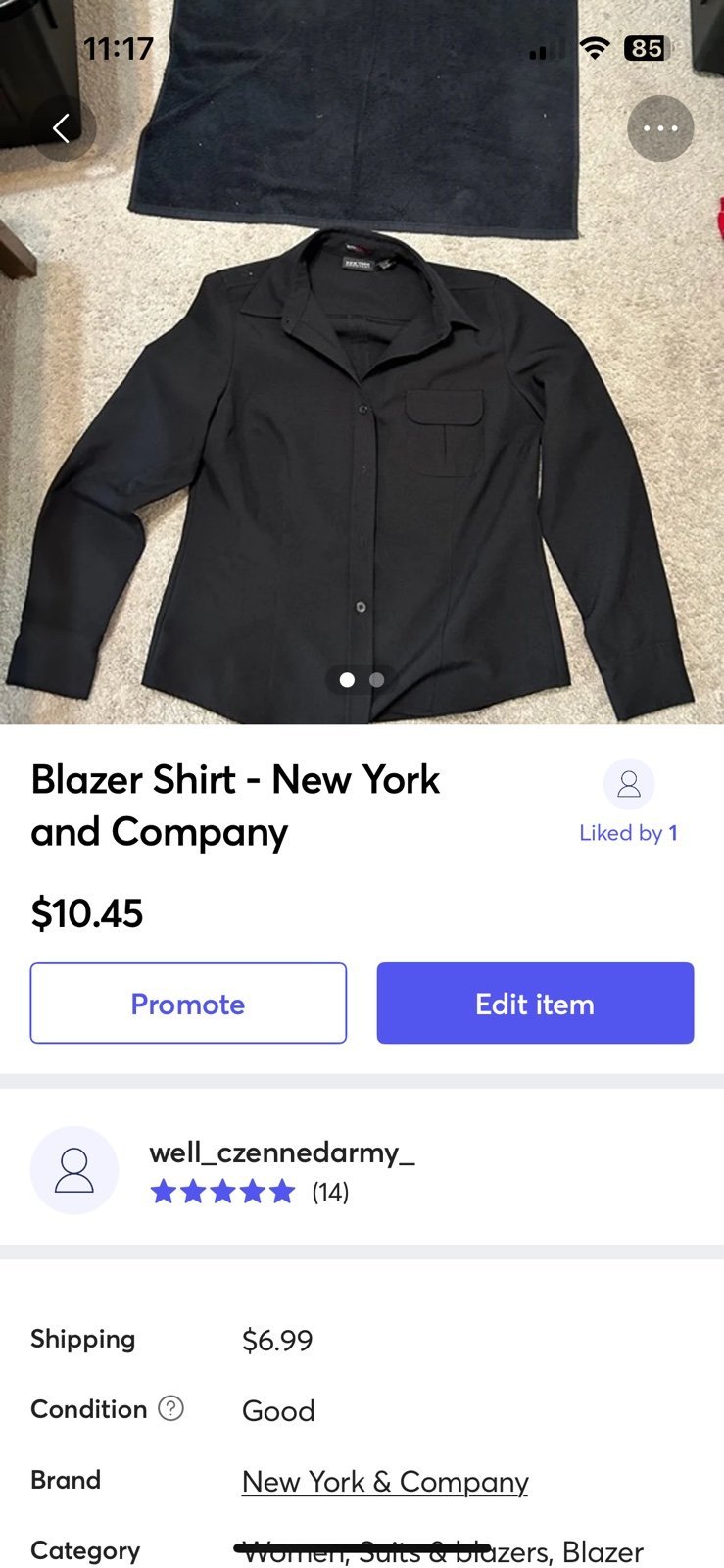The height and width of the screenshot is (1568, 724).
Task: Open the blazer shirt product photo
Action: [x=362, y=363]
